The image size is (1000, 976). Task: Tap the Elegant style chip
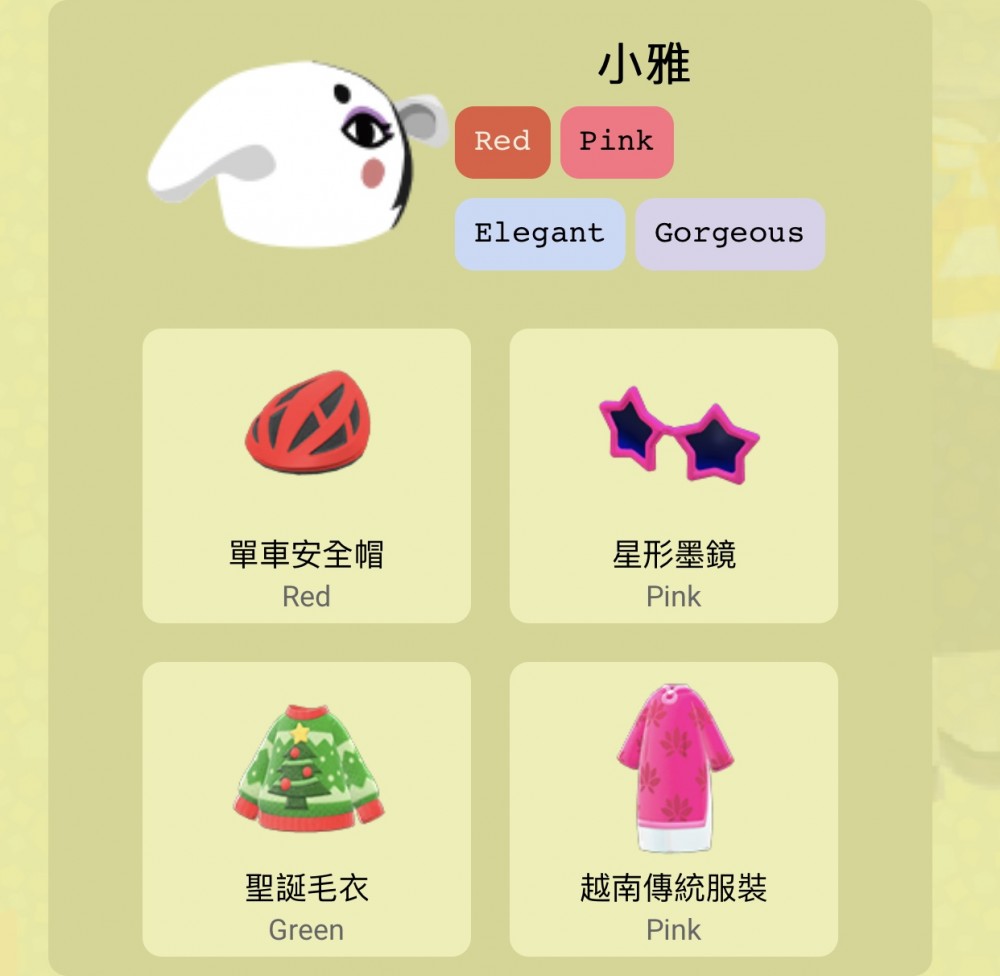pos(539,234)
